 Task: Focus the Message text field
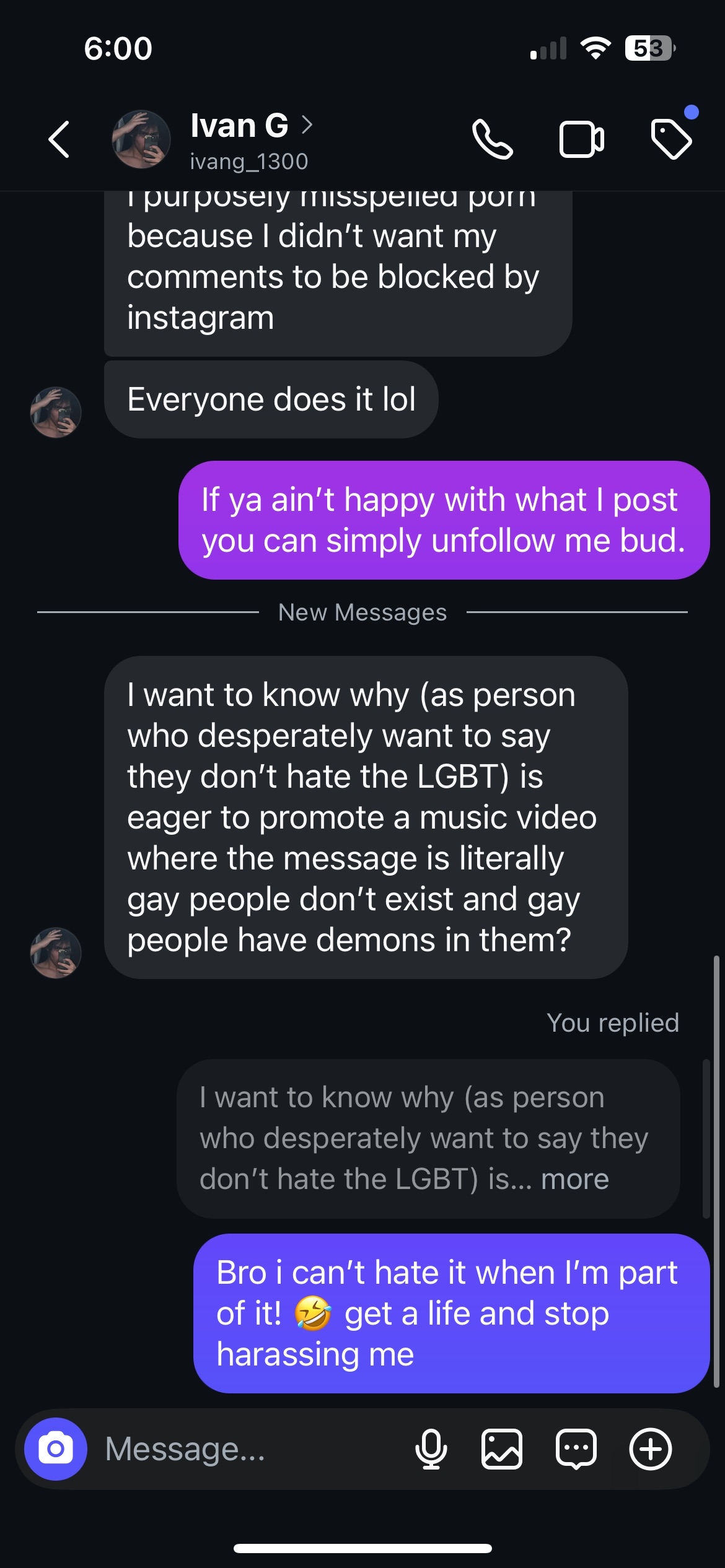(248, 1449)
